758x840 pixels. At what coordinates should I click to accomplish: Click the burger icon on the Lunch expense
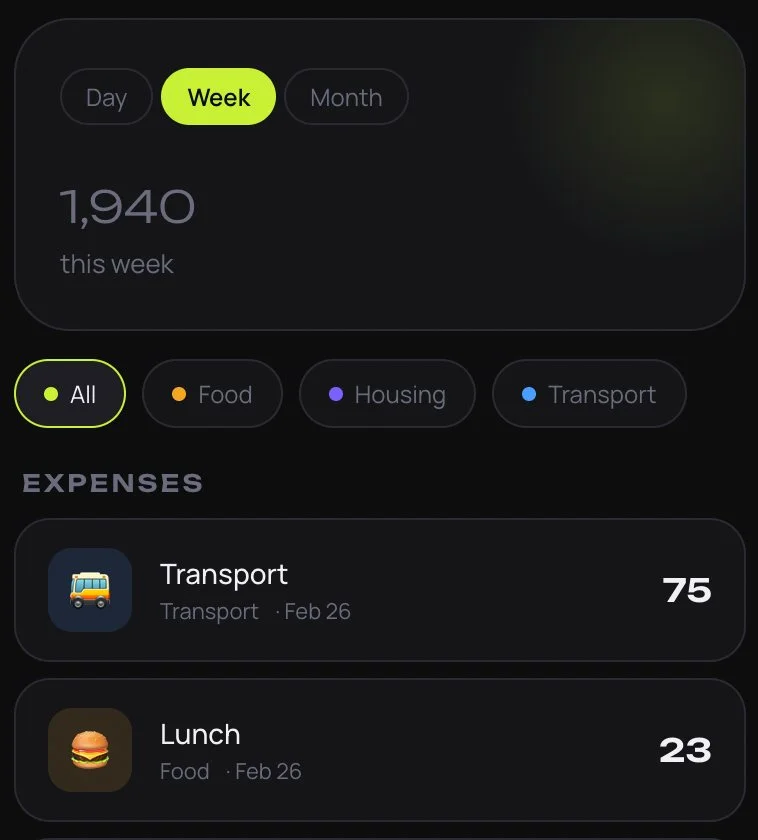pyautogui.click(x=90, y=750)
